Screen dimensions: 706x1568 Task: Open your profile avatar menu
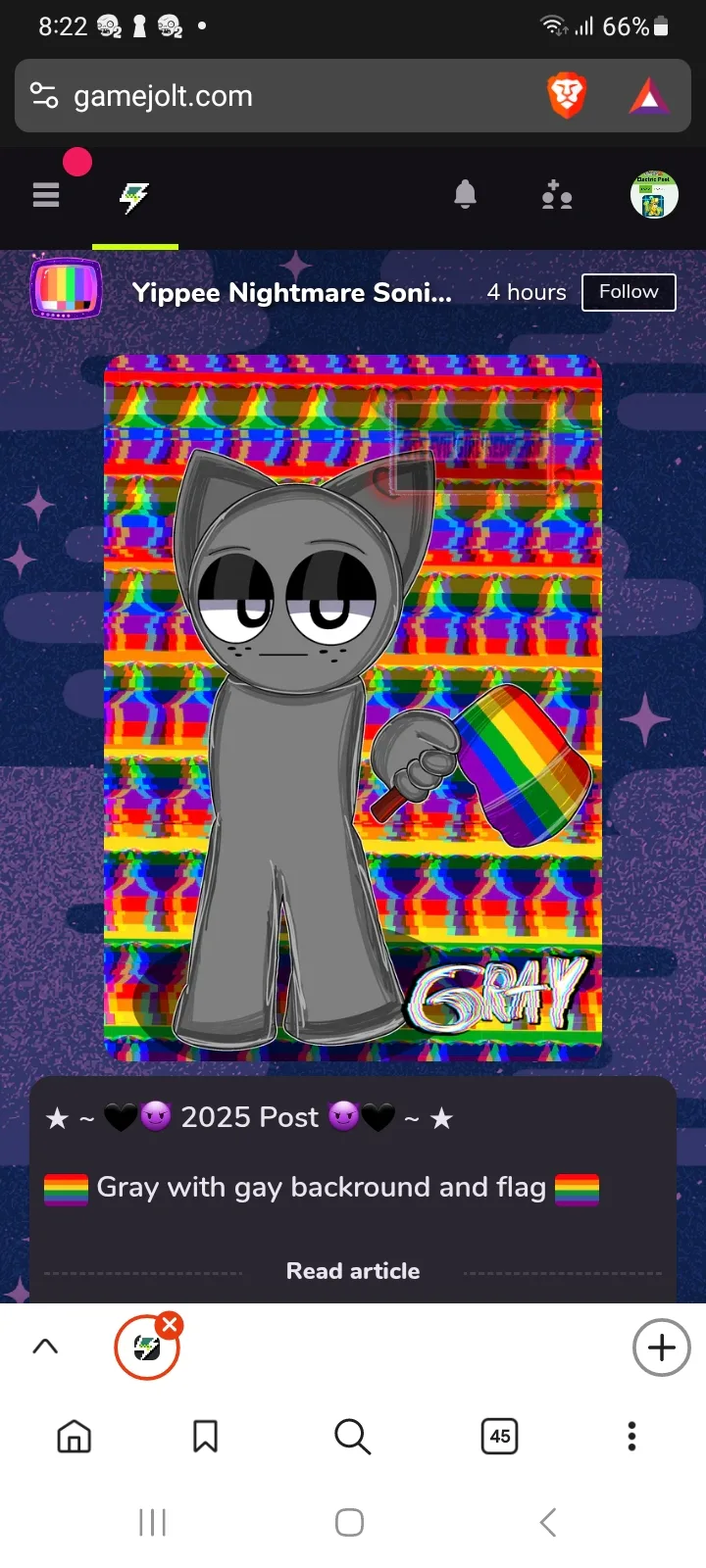[654, 195]
